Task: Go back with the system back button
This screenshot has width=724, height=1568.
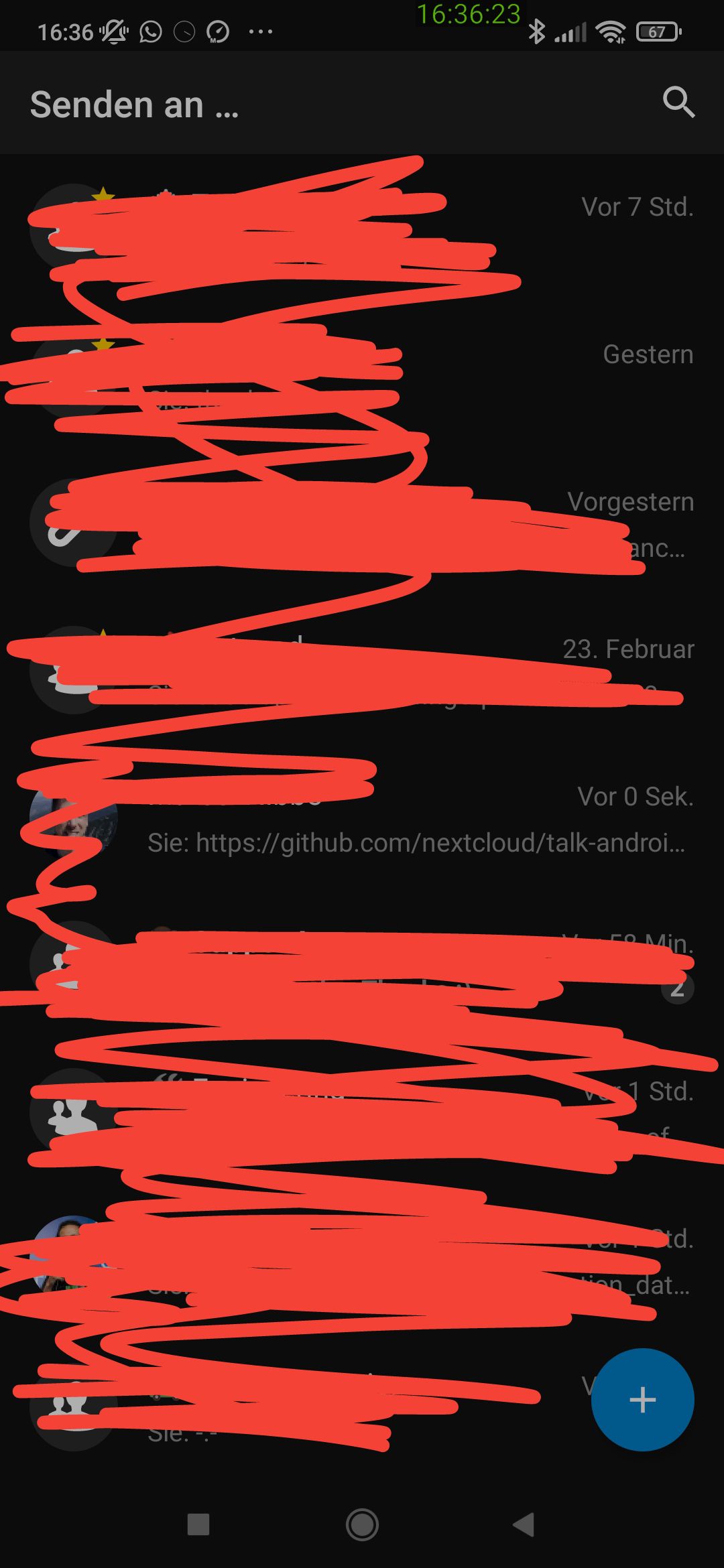Action: pyautogui.click(x=524, y=1524)
